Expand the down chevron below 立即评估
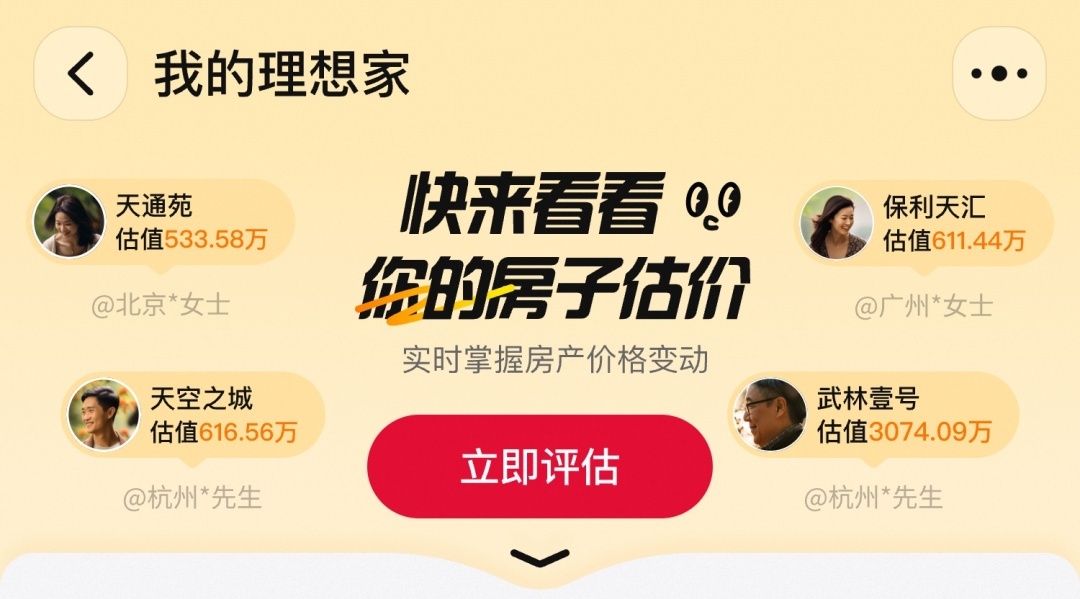 [540, 558]
